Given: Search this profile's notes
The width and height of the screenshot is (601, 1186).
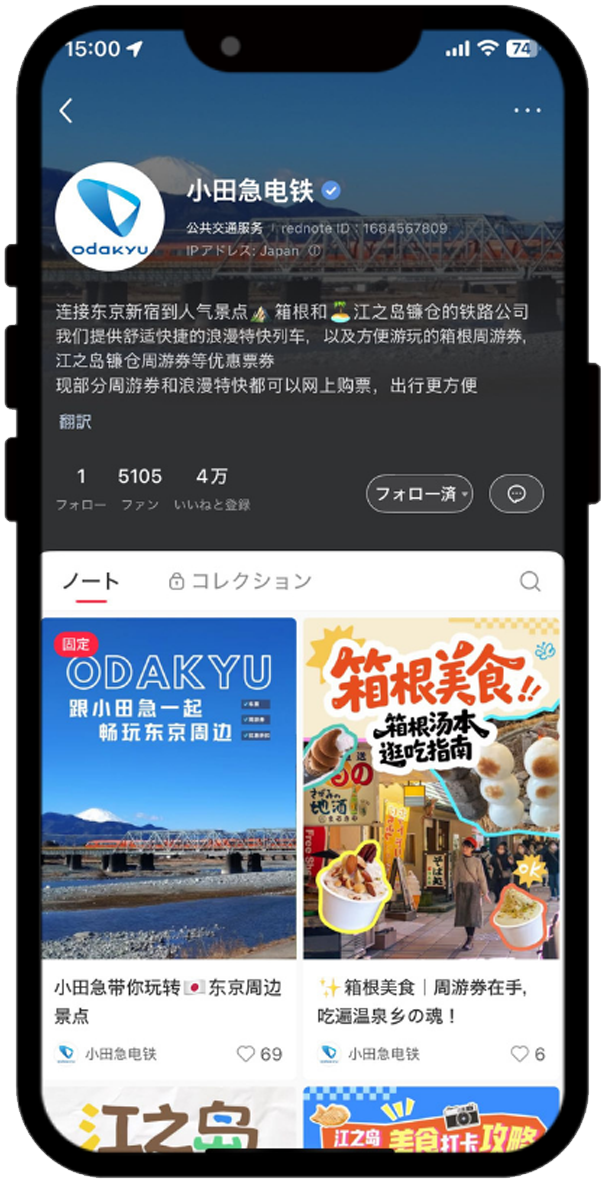Looking at the screenshot, I should [530, 582].
